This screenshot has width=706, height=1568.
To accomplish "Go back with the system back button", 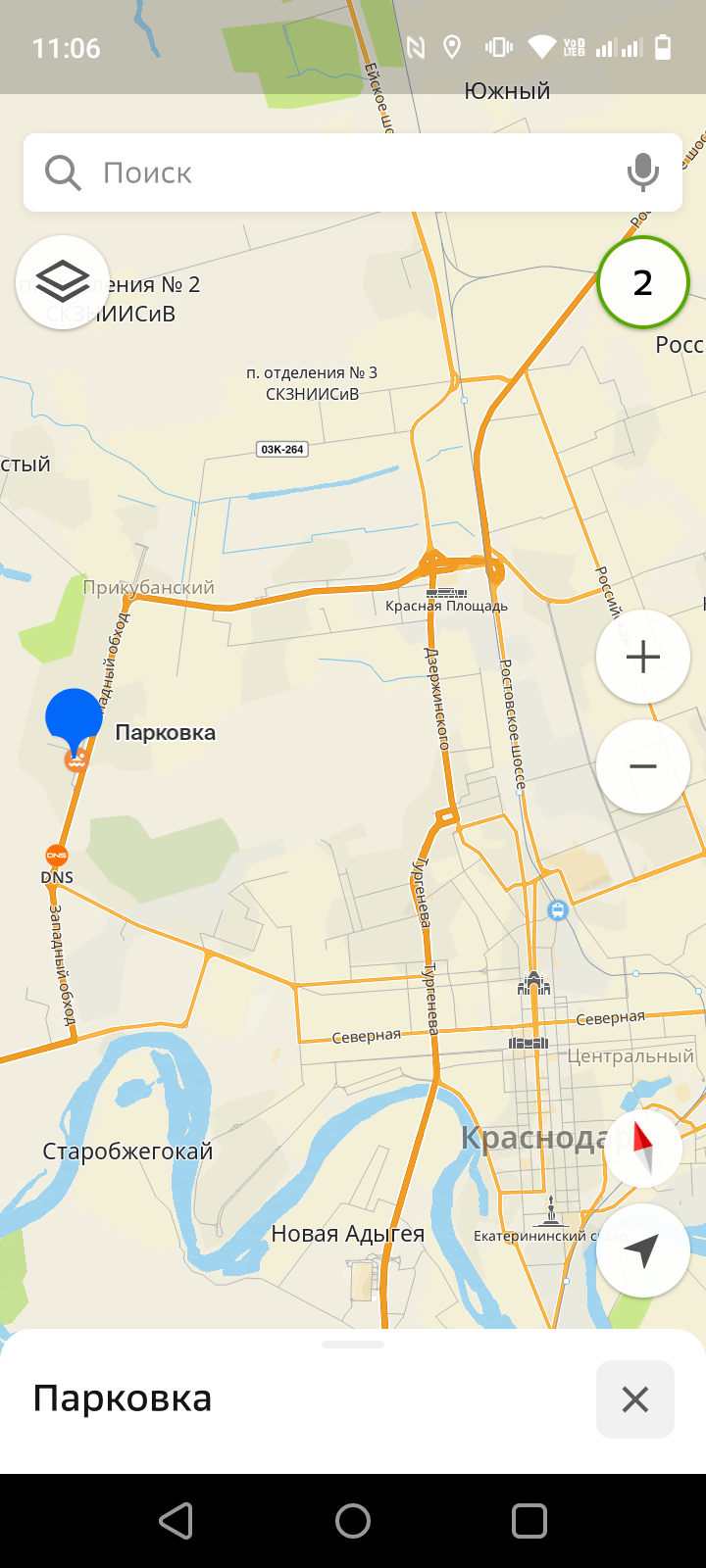I will point(176,1521).
